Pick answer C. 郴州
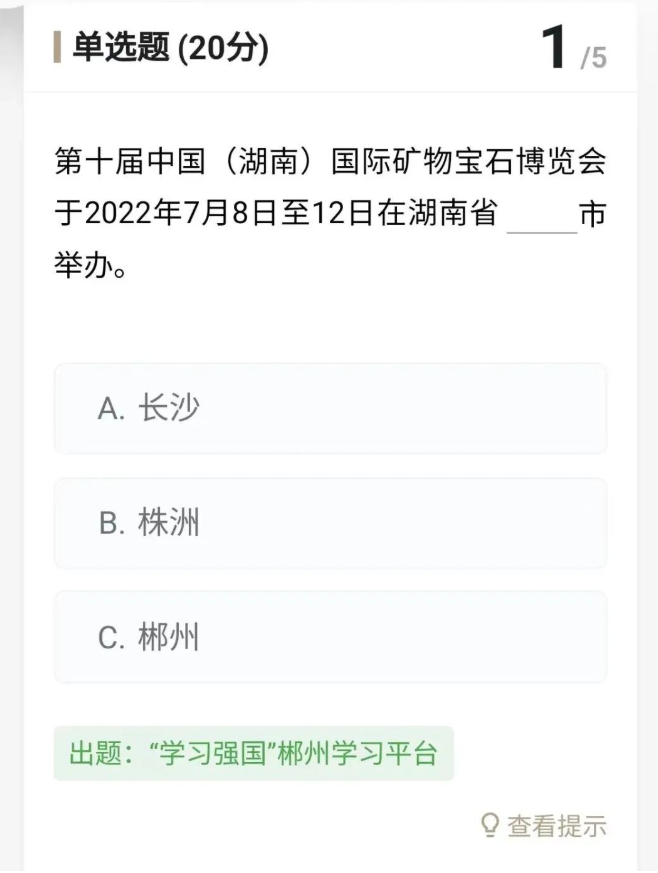 click(x=330, y=637)
